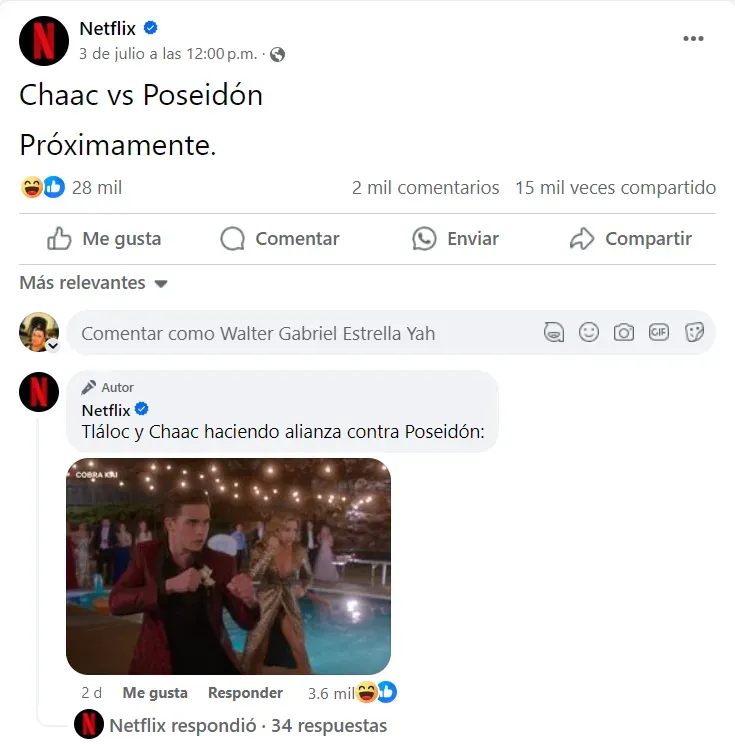The image size is (735, 746).
Task: Open Comentar to comment on the post
Action: [x=281, y=239]
